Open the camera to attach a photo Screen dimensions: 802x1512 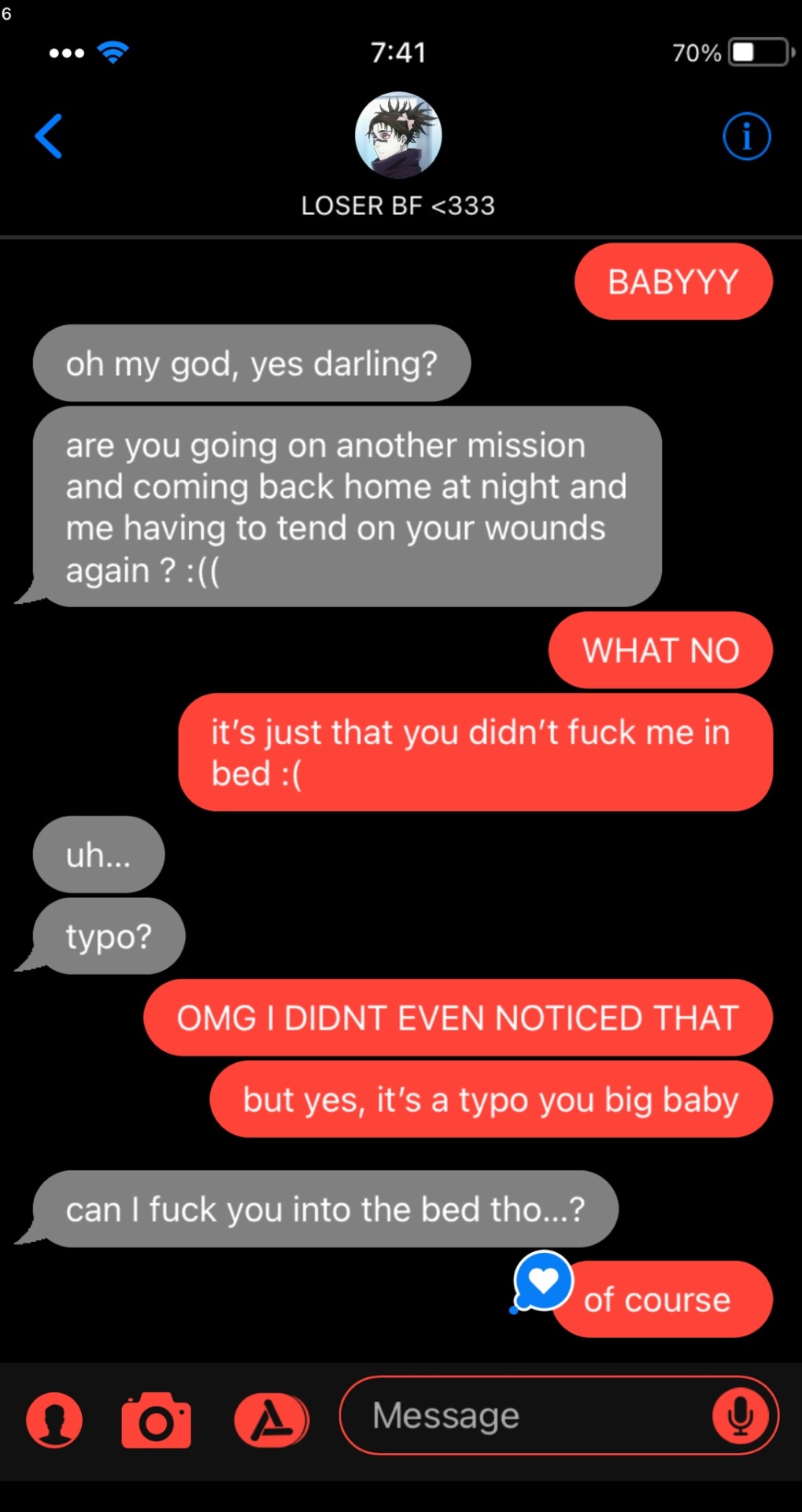point(156,1421)
